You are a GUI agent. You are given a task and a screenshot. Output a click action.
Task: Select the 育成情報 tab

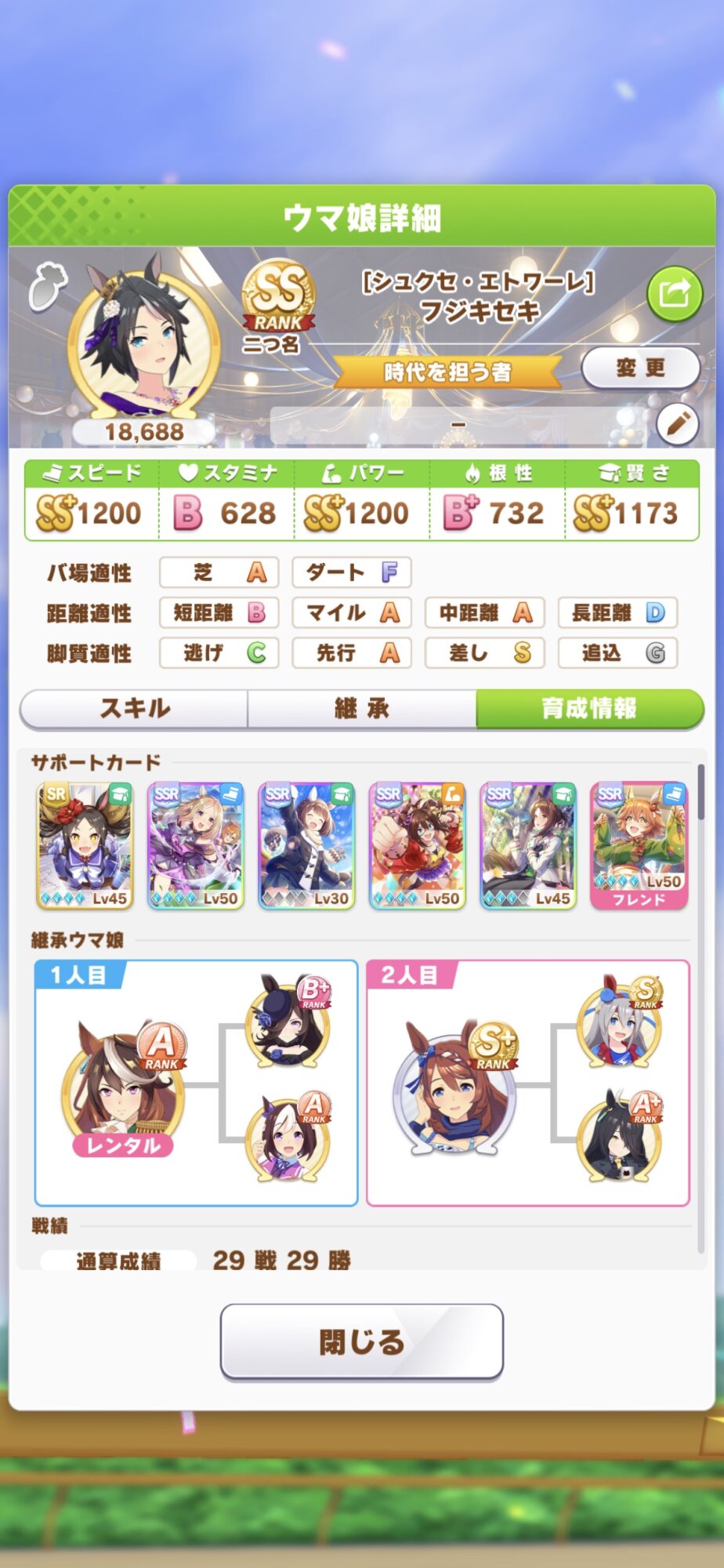tap(589, 709)
